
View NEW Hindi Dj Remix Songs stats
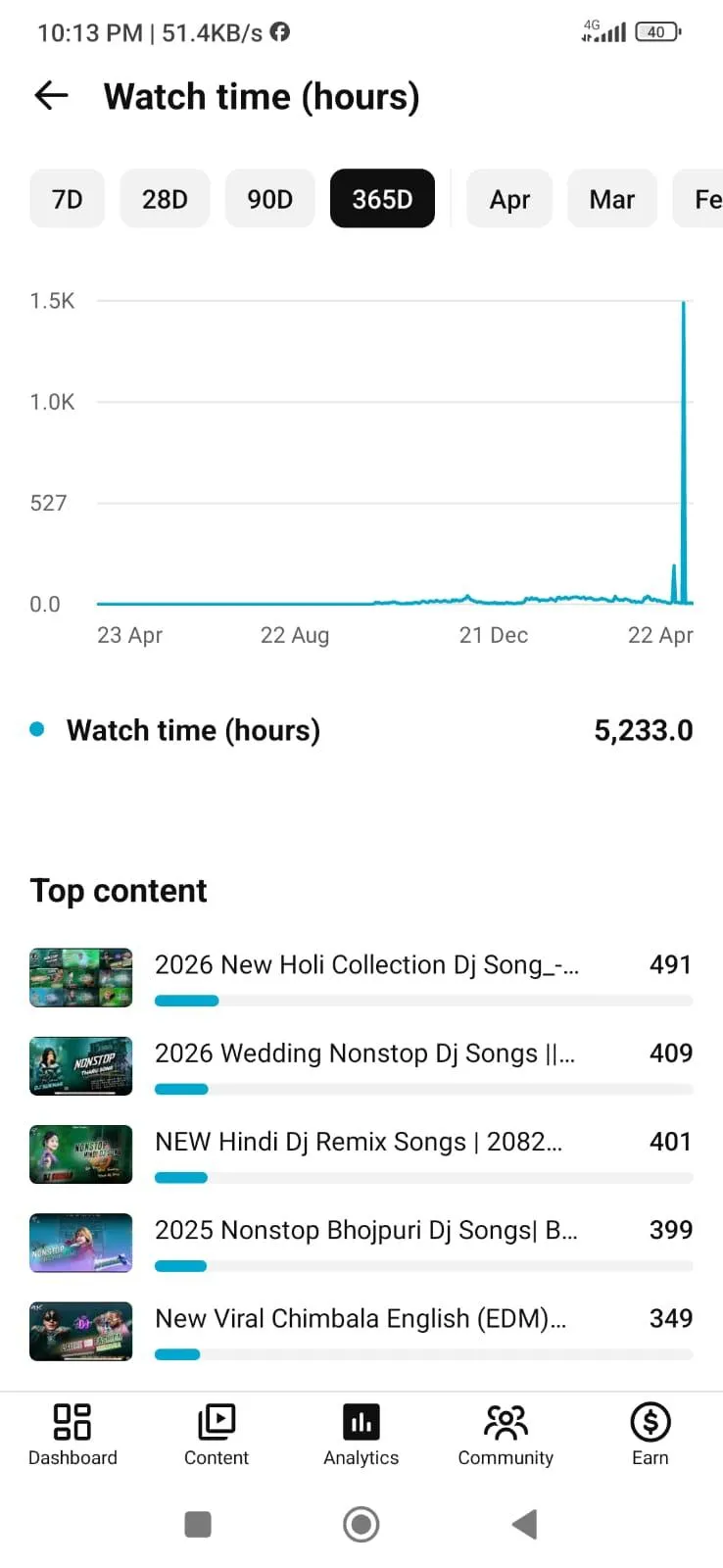pos(359,1142)
